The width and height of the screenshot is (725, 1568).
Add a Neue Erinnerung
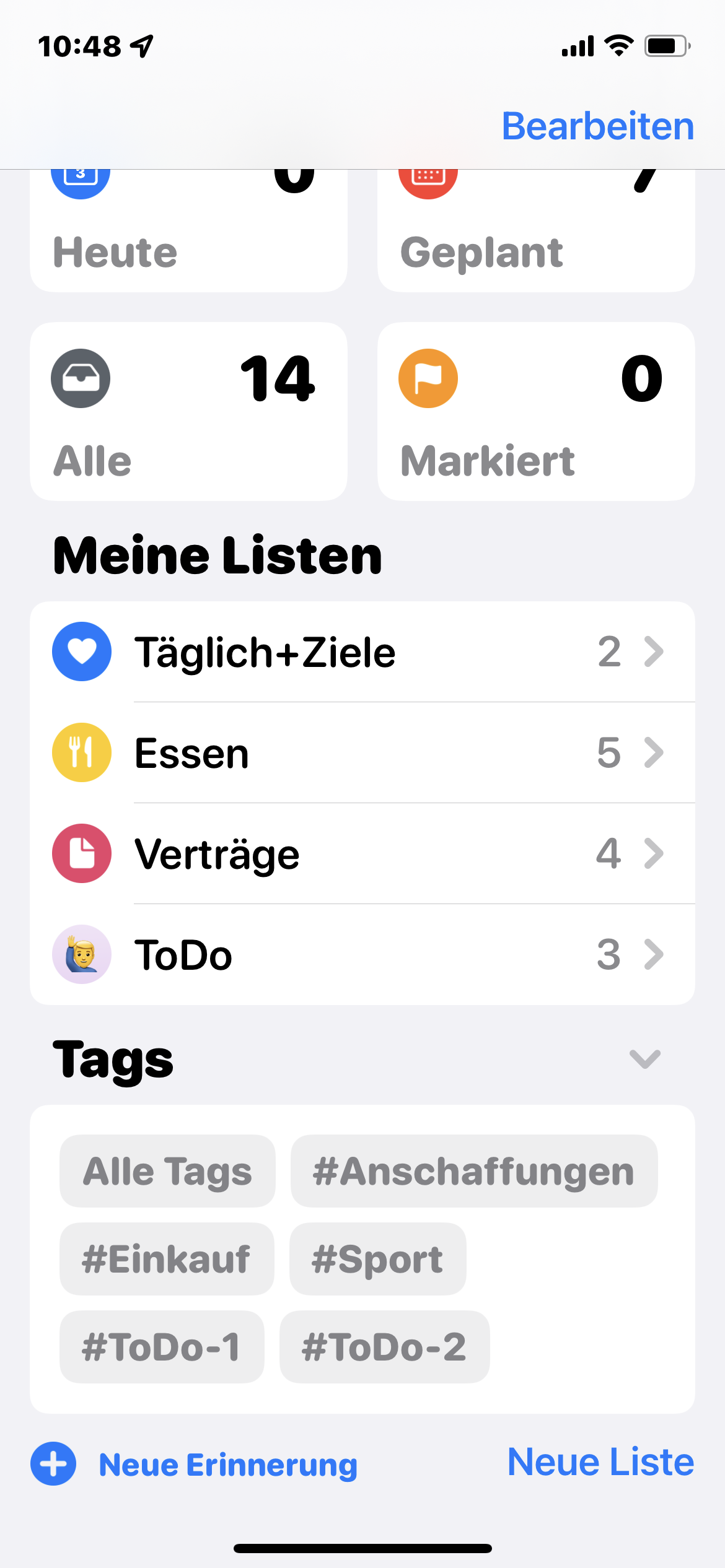[195, 1465]
